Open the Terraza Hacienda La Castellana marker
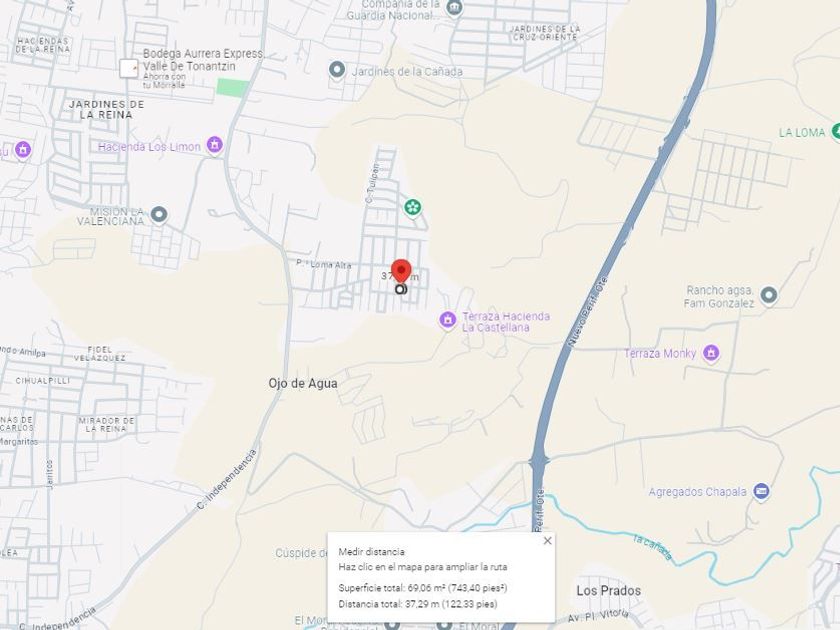The height and width of the screenshot is (630, 840). [447, 321]
